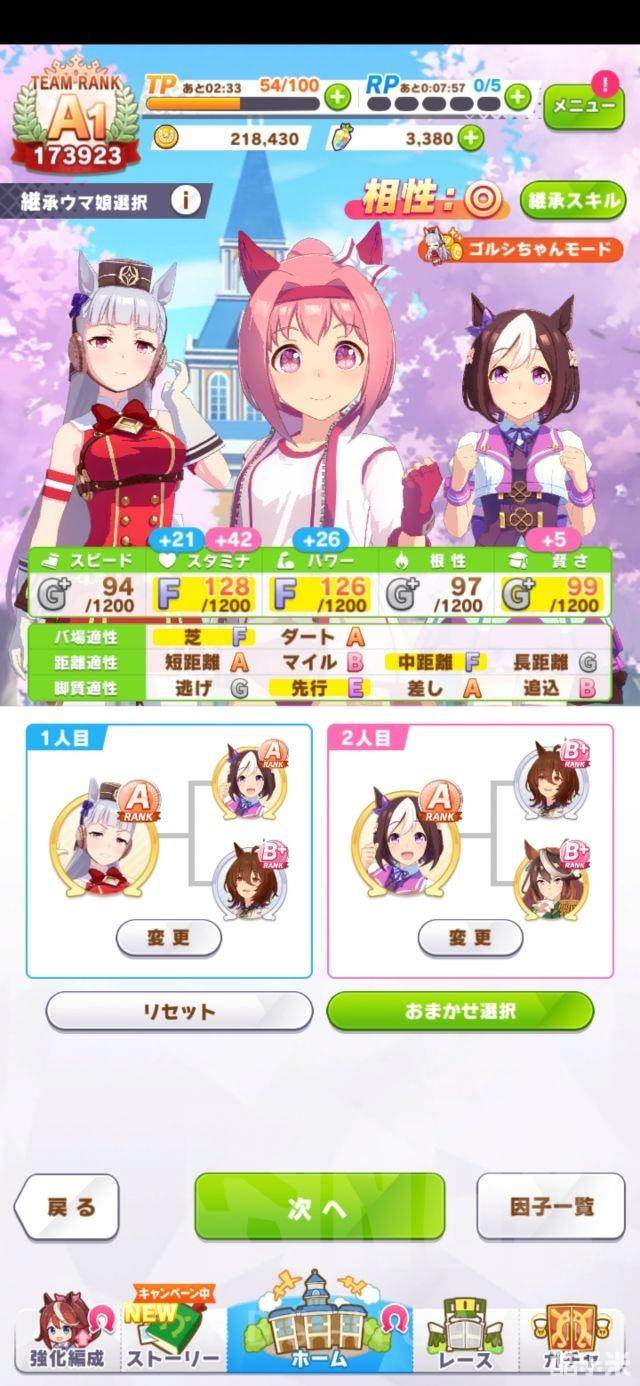Add carrots with the plus icon

471,138
